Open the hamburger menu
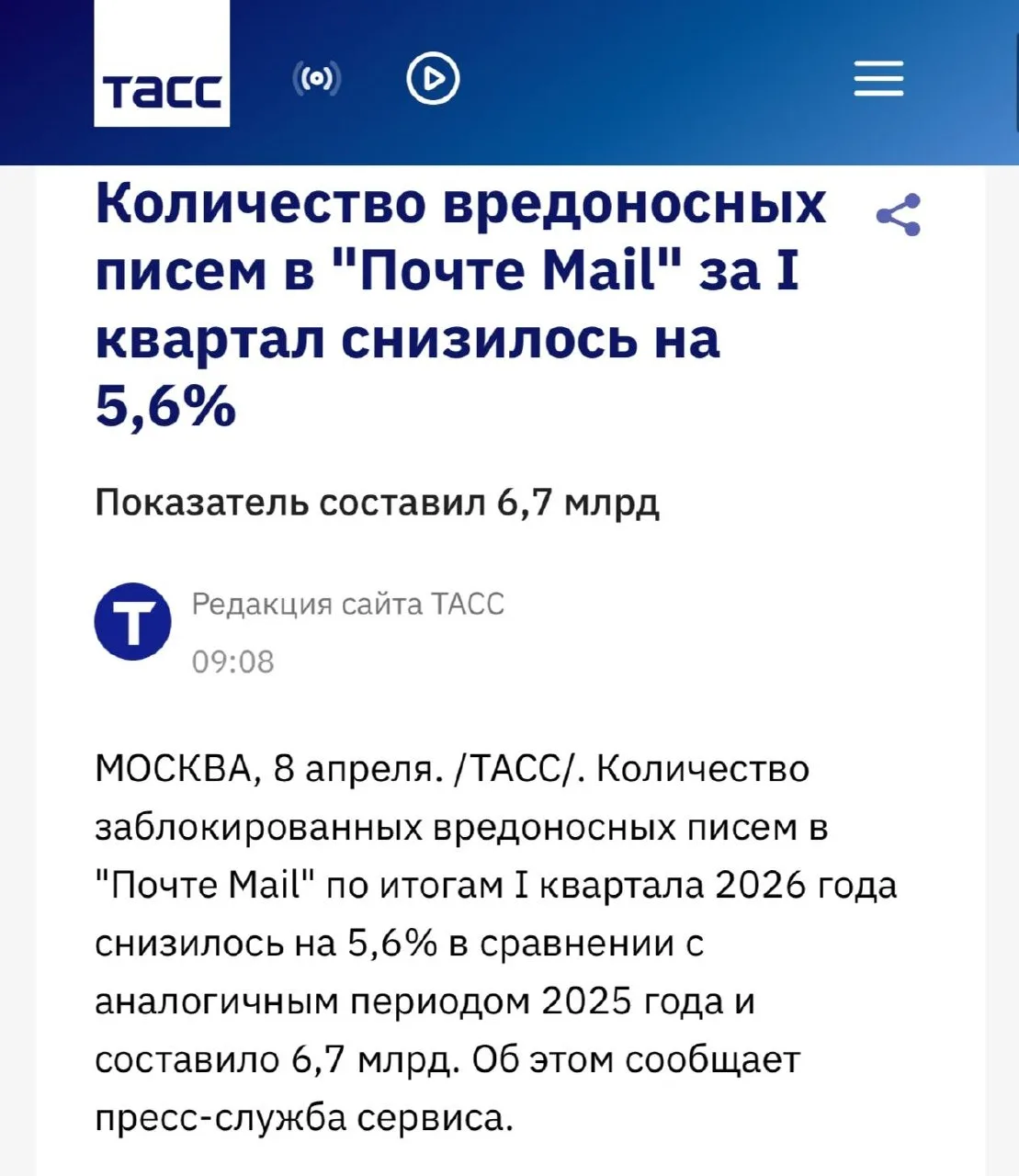The width and height of the screenshot is (1019, 1176). click(878, 79)
